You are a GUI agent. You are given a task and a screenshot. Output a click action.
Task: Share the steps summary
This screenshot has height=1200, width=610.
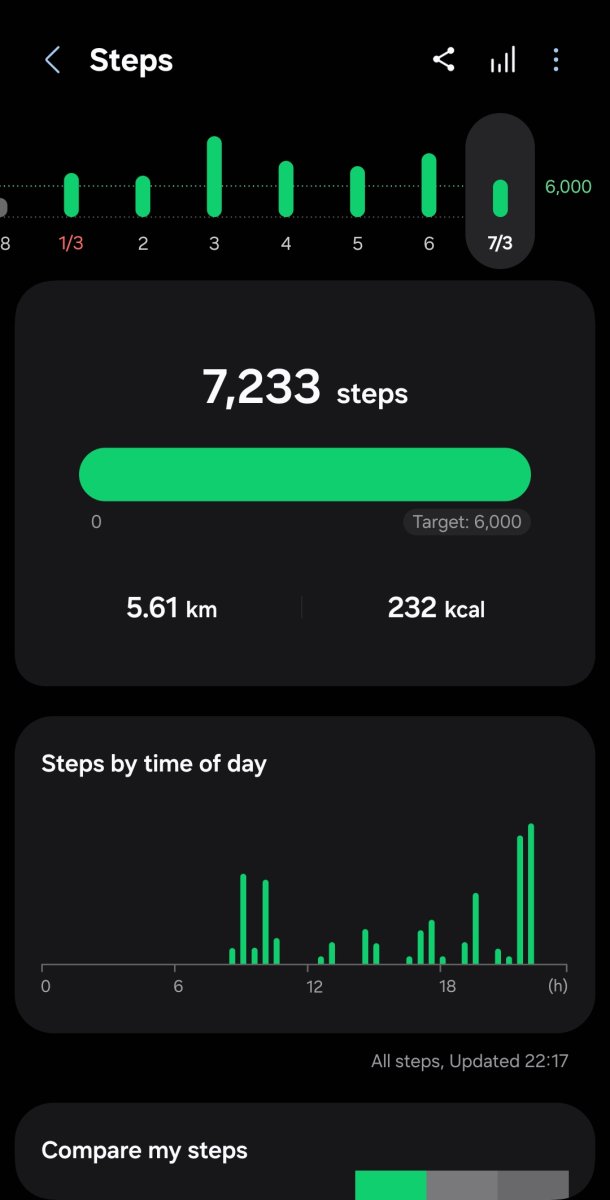click(x=444, y=60)
